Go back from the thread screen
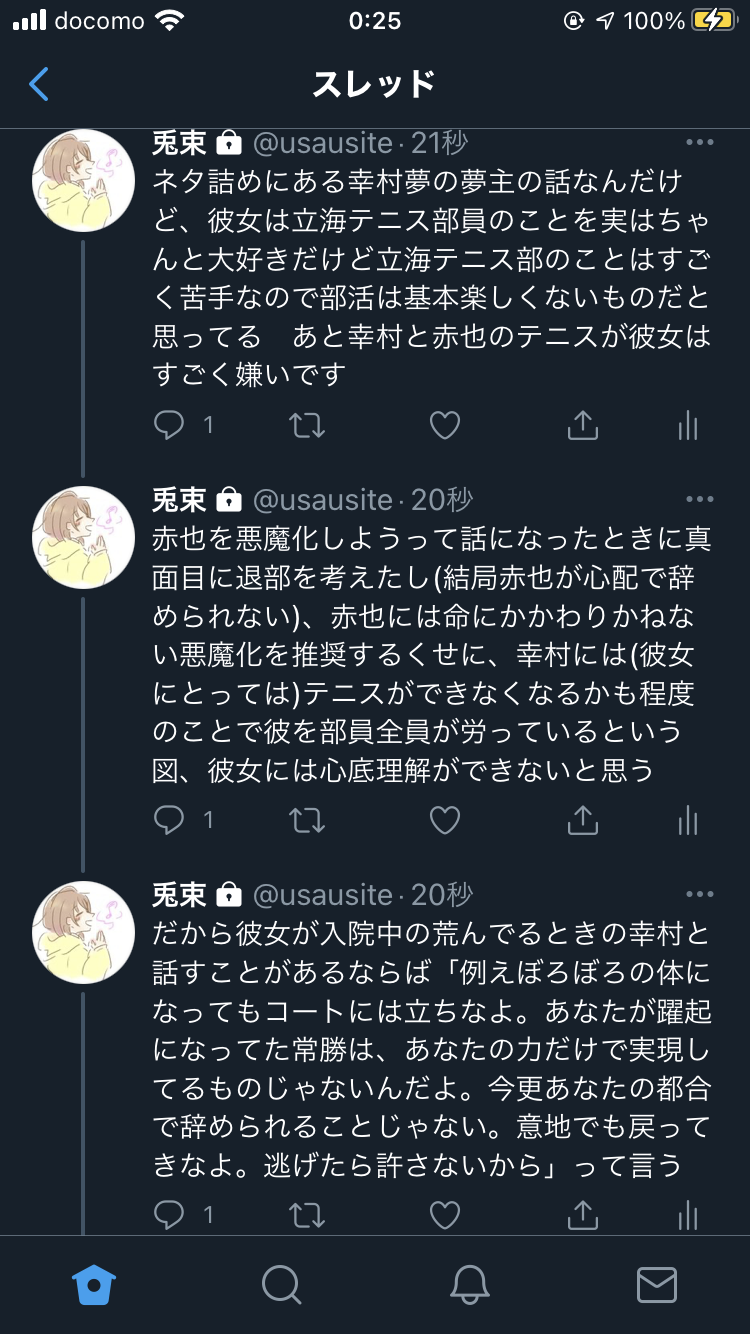 click(x=39, y=84)
